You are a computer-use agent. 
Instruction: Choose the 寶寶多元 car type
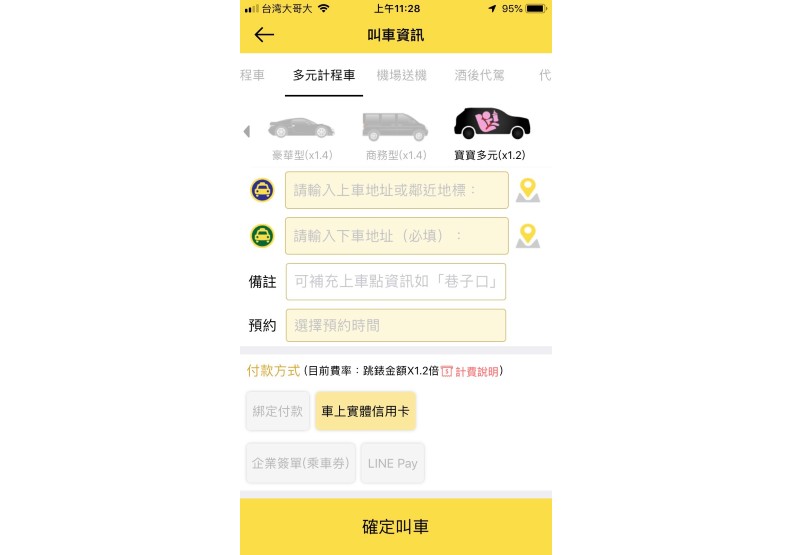(490, 135)
